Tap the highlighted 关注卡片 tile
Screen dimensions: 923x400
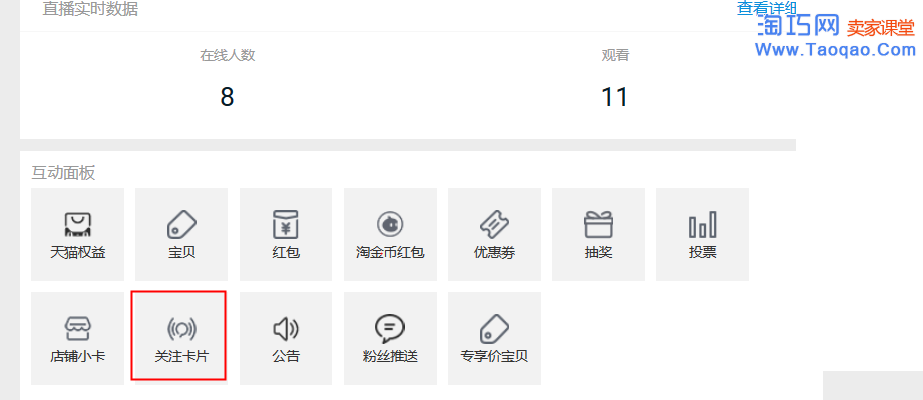(x=181, y=338)
